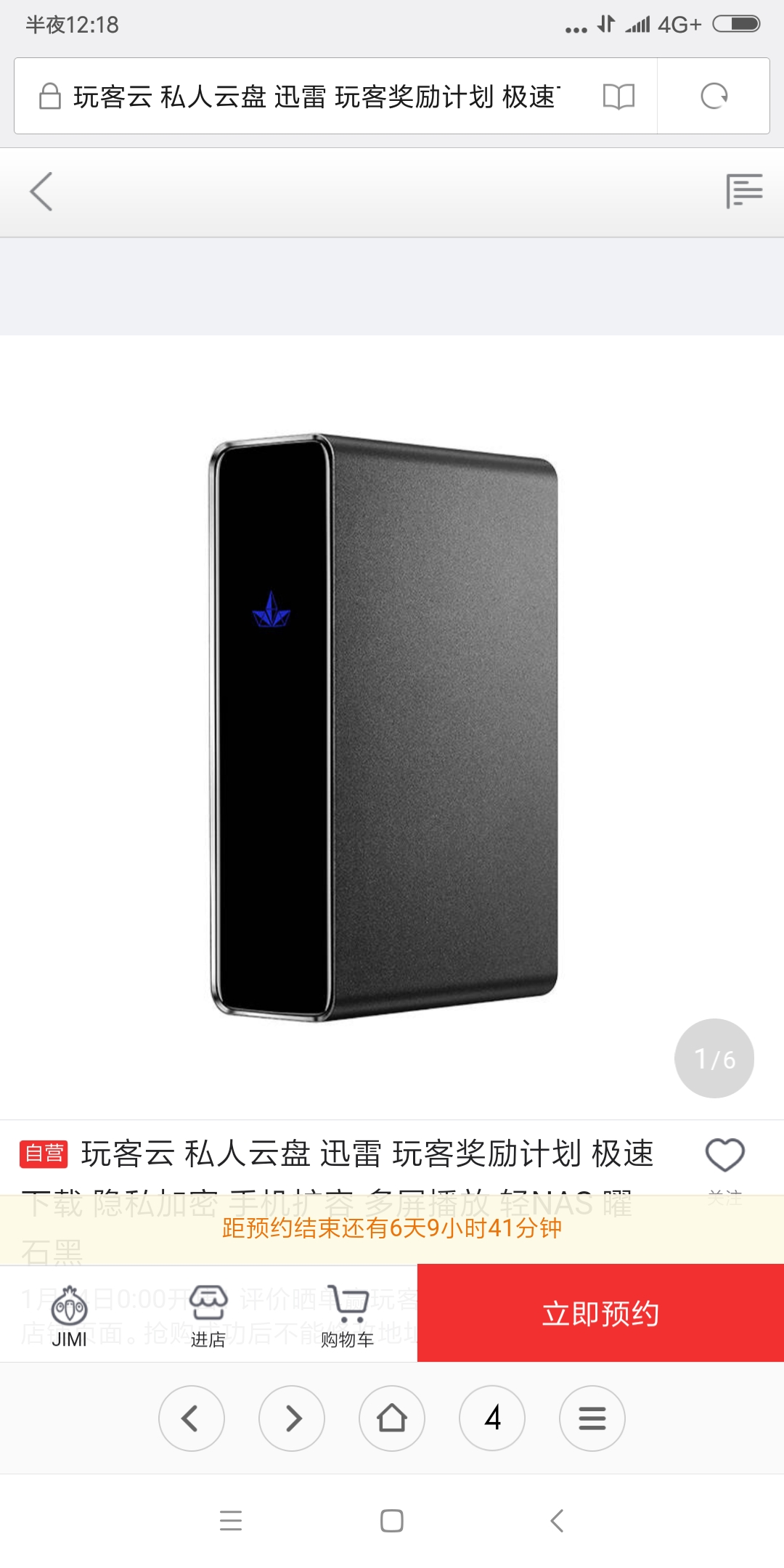784x1568 pixels.
Task: Favorite this product with the heart icon
Action: click(x=724, y=1155)
